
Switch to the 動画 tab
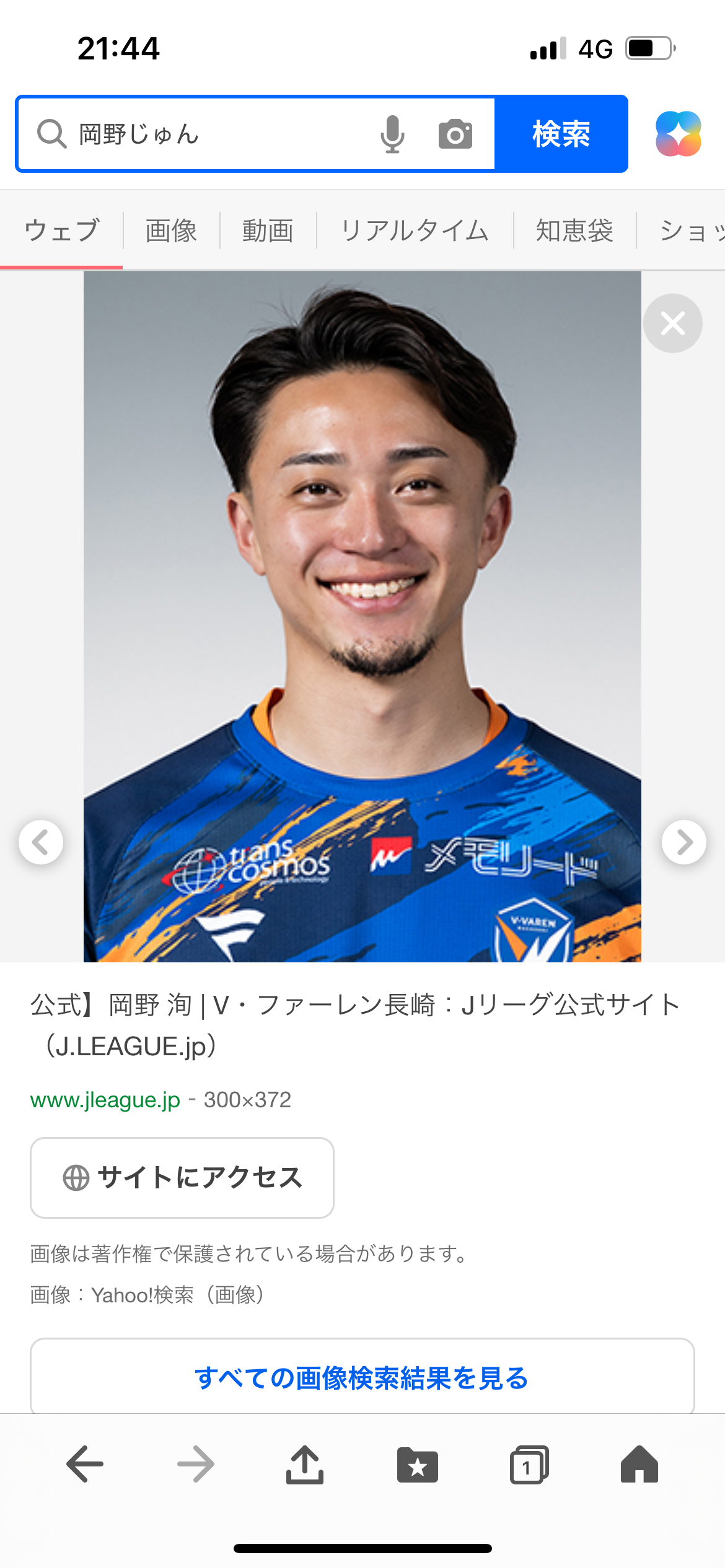268,230
